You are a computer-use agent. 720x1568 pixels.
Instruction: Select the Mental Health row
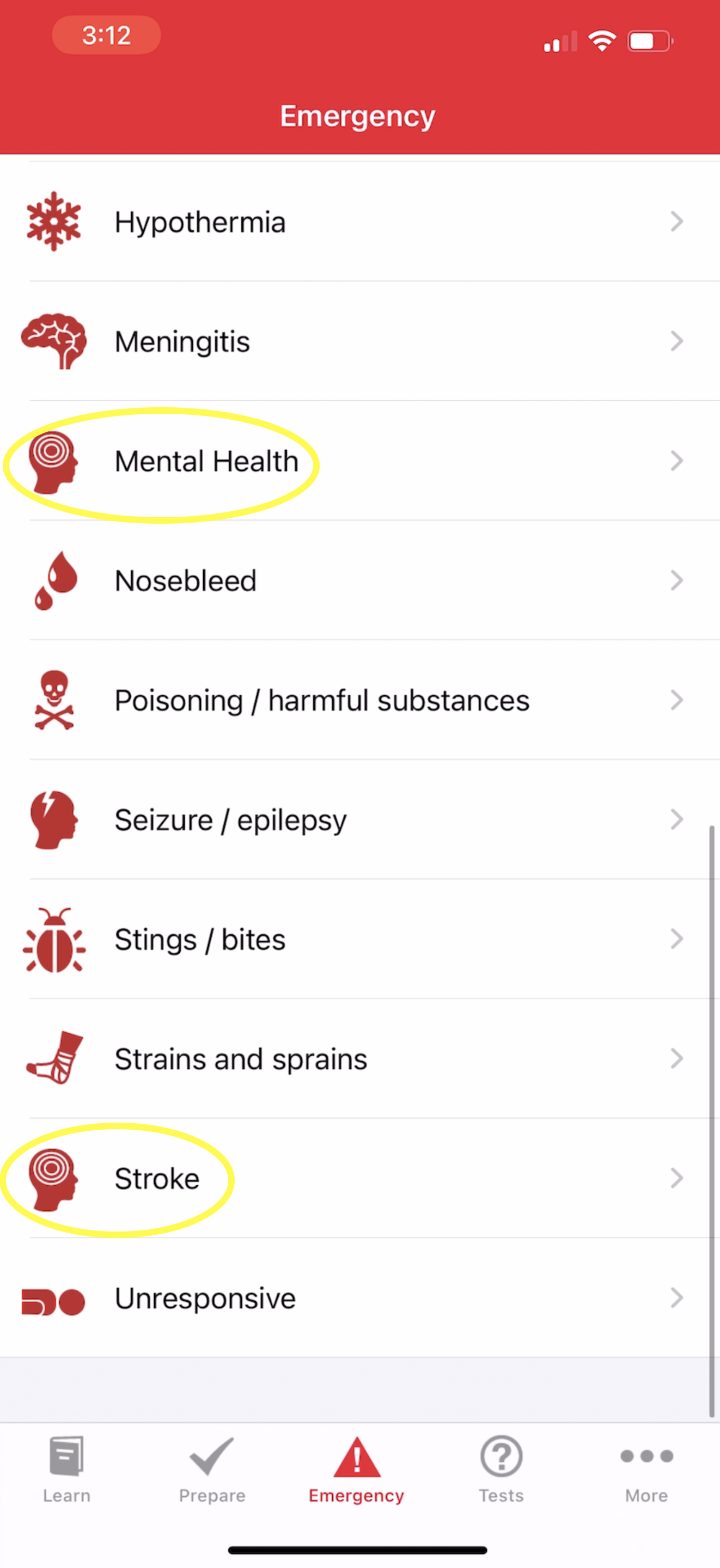[x=359, y=461]
